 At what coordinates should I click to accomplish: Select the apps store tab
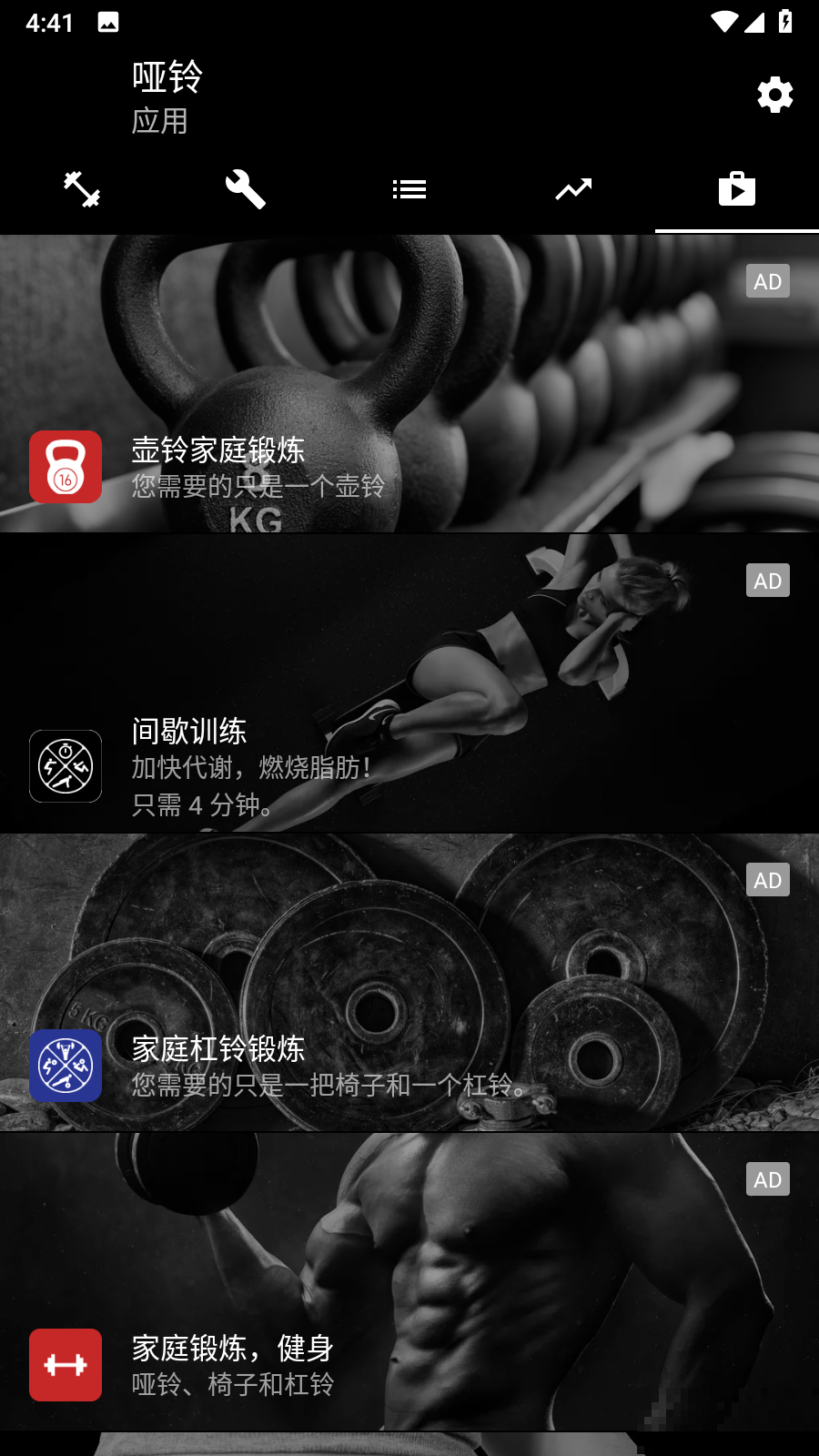(737, 189)
